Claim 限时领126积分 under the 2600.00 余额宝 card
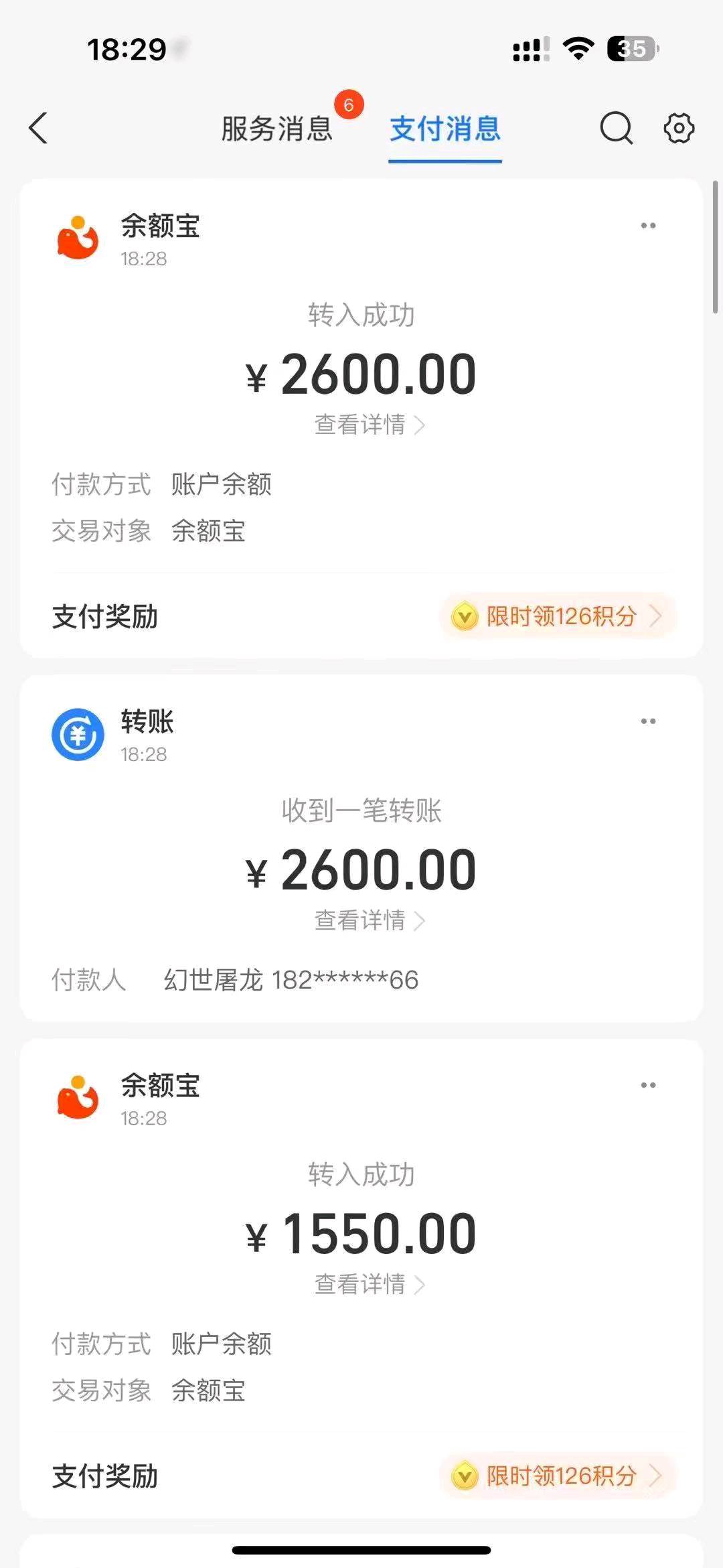Image resolution: width=723 pixels, height=1568 pixels. 558,616
